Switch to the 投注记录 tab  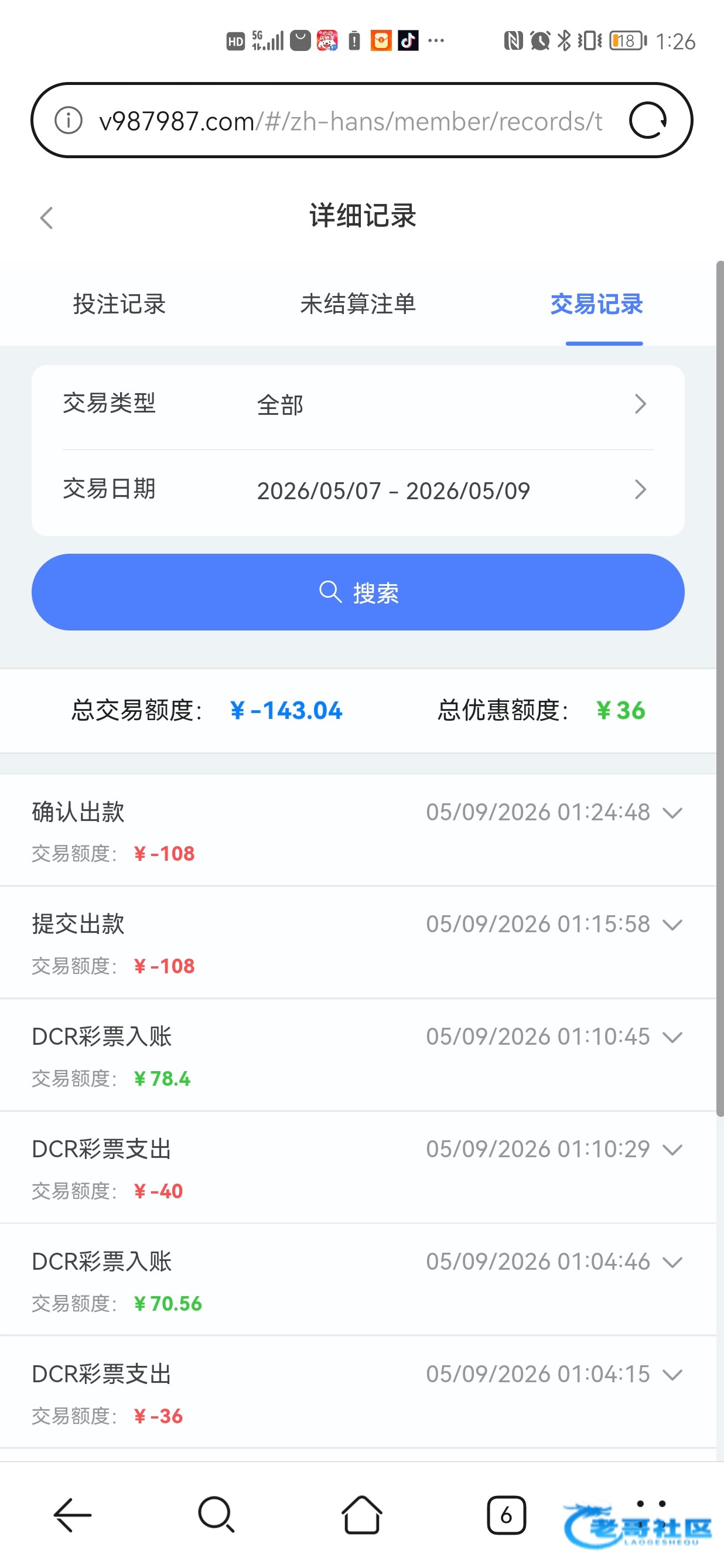coord(119,304)
